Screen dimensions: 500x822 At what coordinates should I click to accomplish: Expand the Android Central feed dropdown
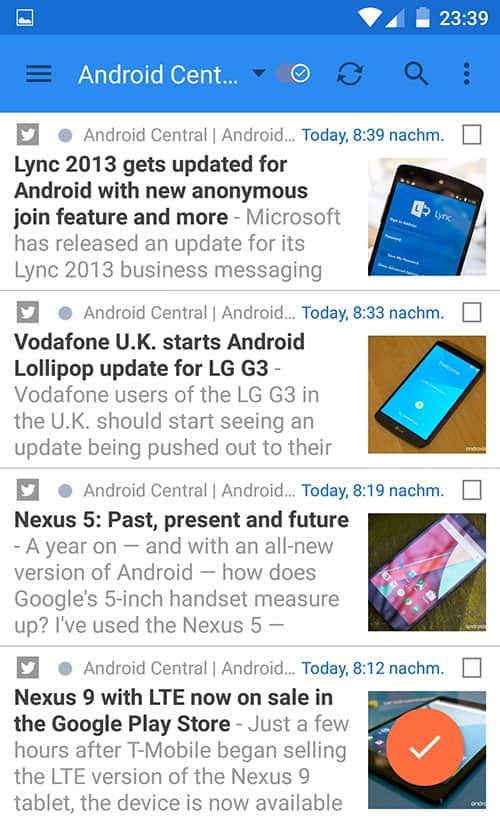point(259,73)
